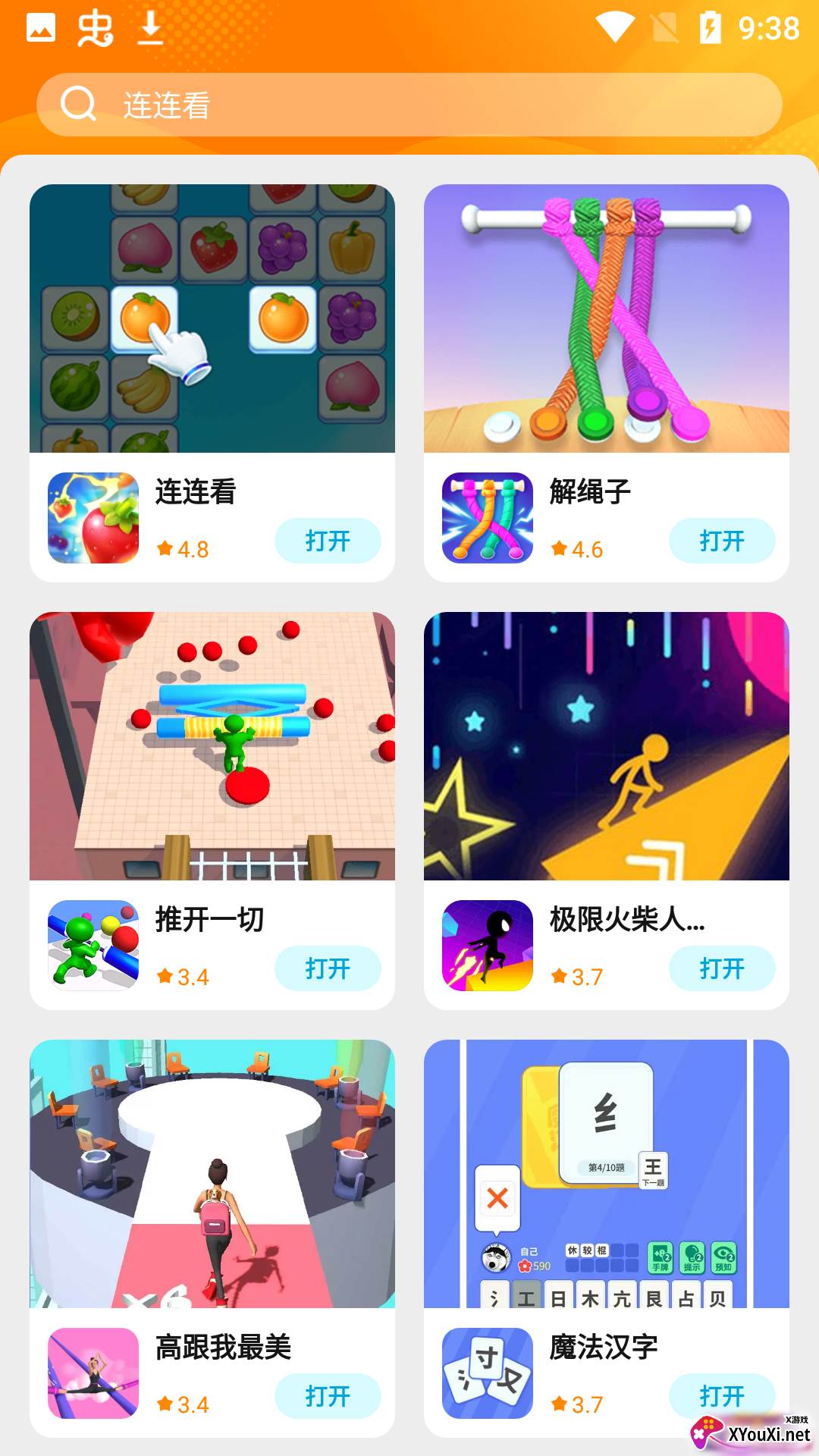View the 连连看 fruit-matching preview image
Image resolution: width=819 pixels, height=1456 pixels.
coord(212,318)
